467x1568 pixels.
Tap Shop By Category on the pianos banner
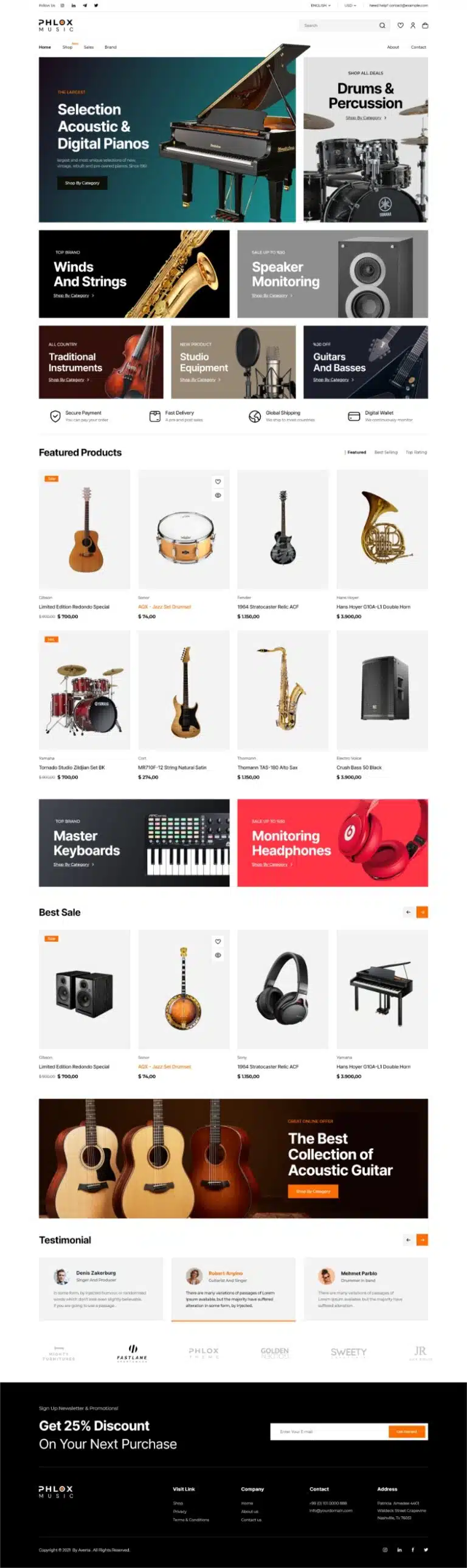[x=82, y=183]
